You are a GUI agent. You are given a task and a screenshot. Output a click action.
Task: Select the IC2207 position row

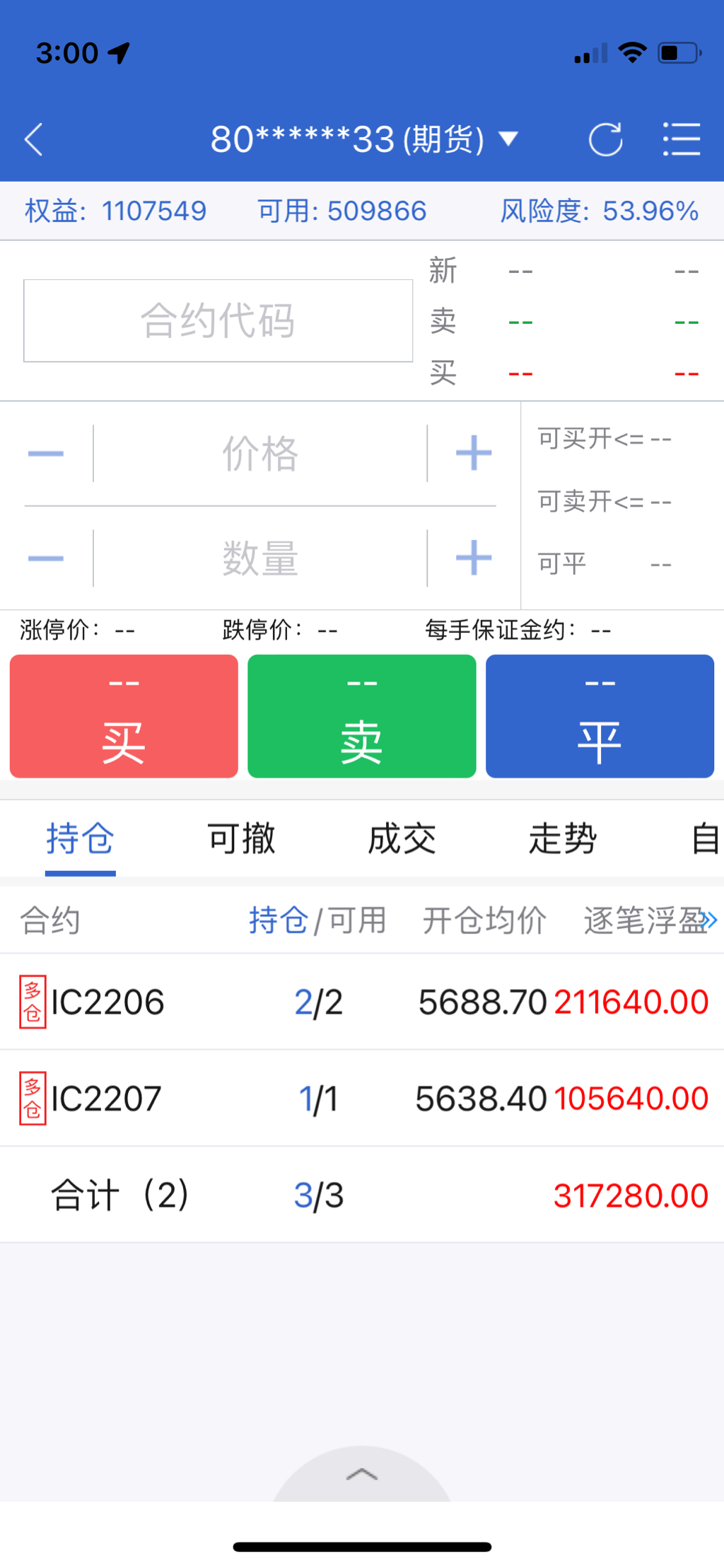[362, 1099]
